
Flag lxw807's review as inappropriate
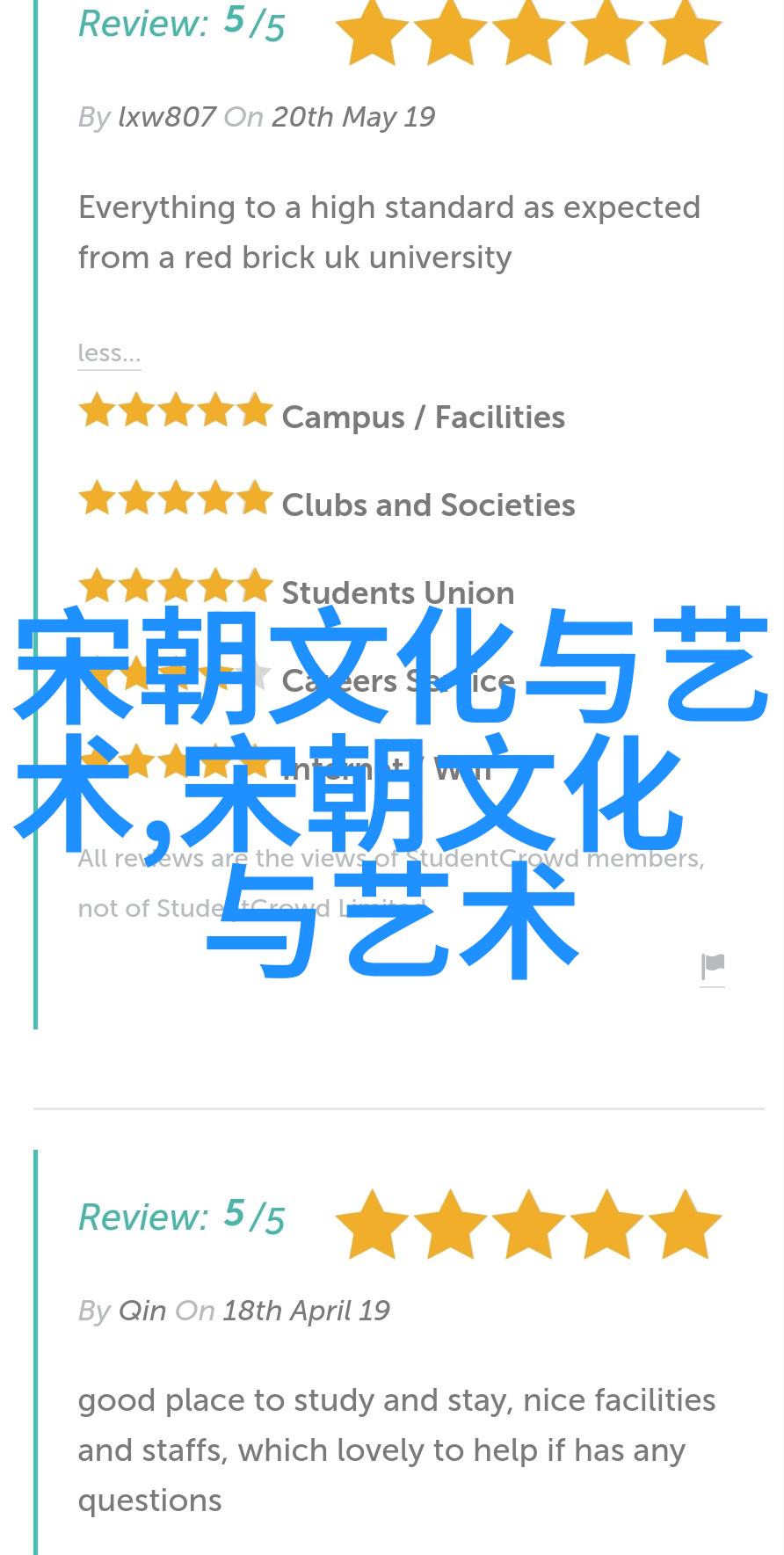(712, 968)
